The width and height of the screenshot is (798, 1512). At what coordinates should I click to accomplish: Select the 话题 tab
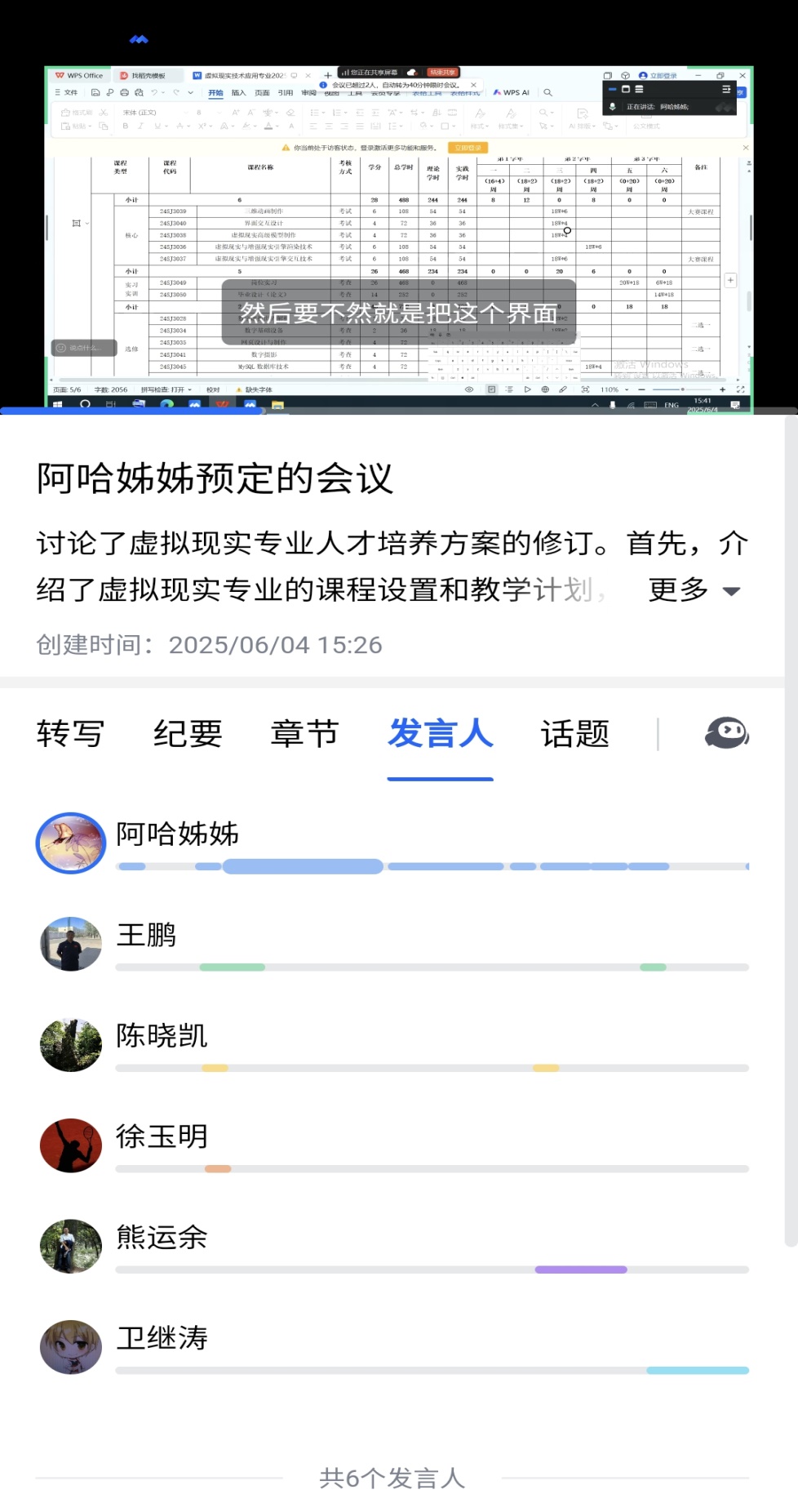point(574,733)
